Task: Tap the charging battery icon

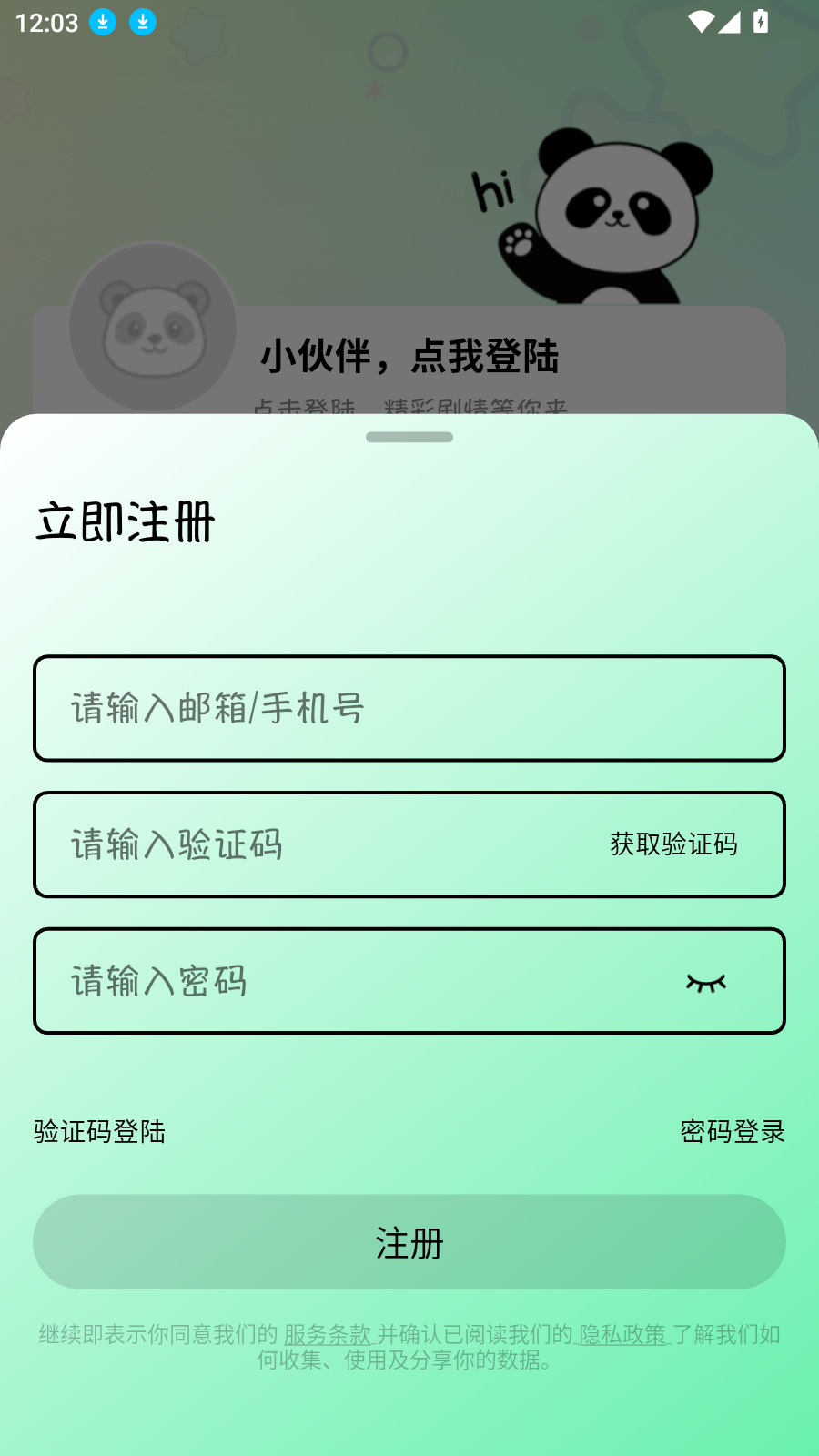Action: 763,22
